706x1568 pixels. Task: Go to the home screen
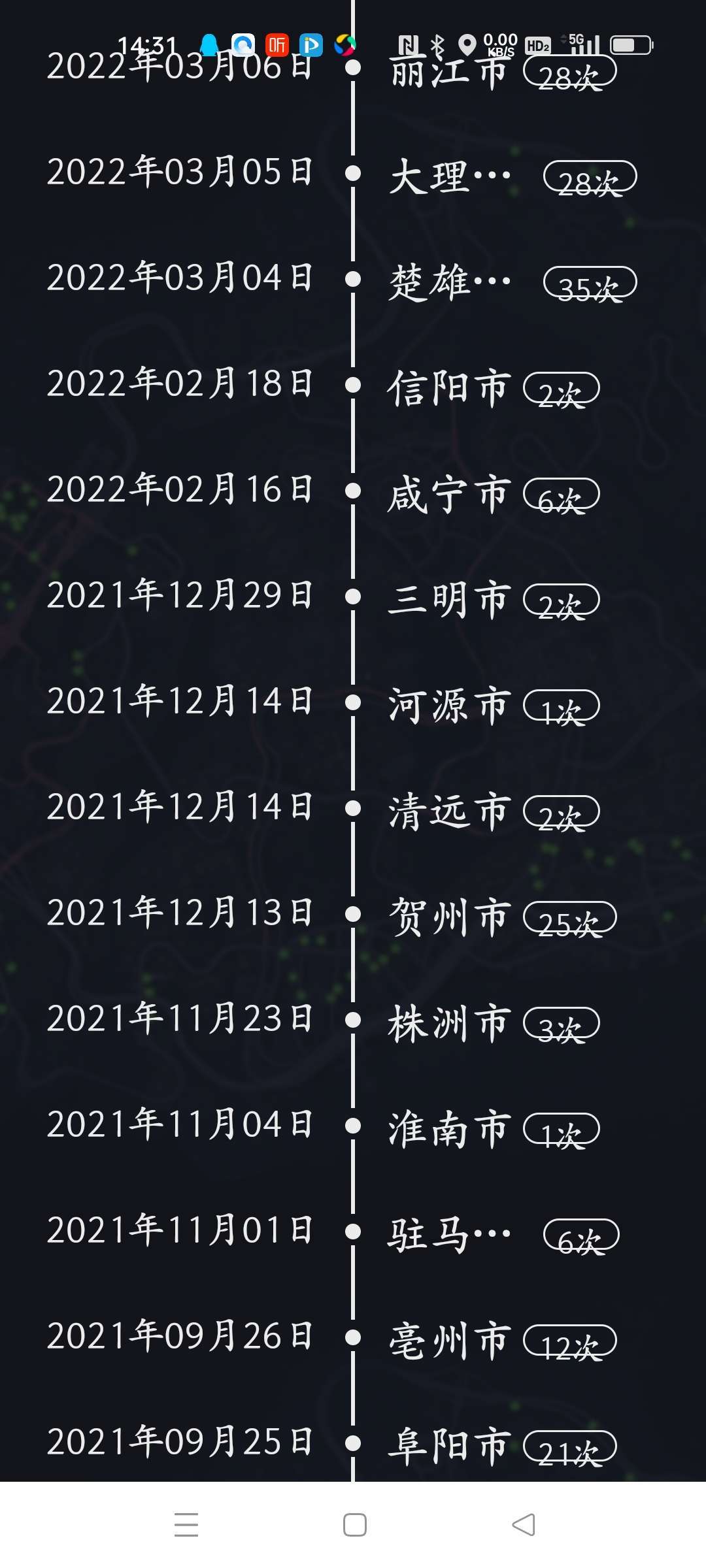pos(354,1525)
